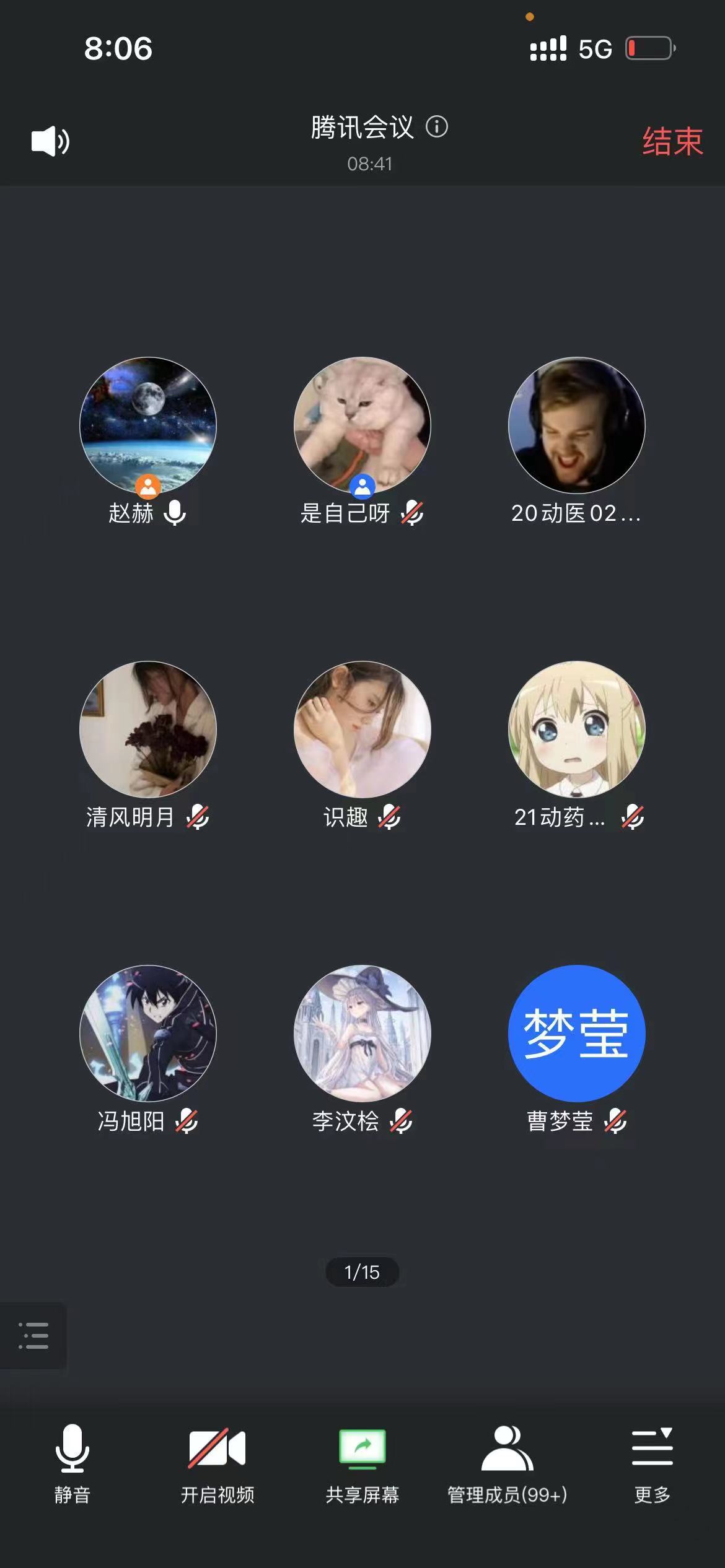Open the participant tile starting with 21动药
The image size is (725, 1568).
click(577, 730)
